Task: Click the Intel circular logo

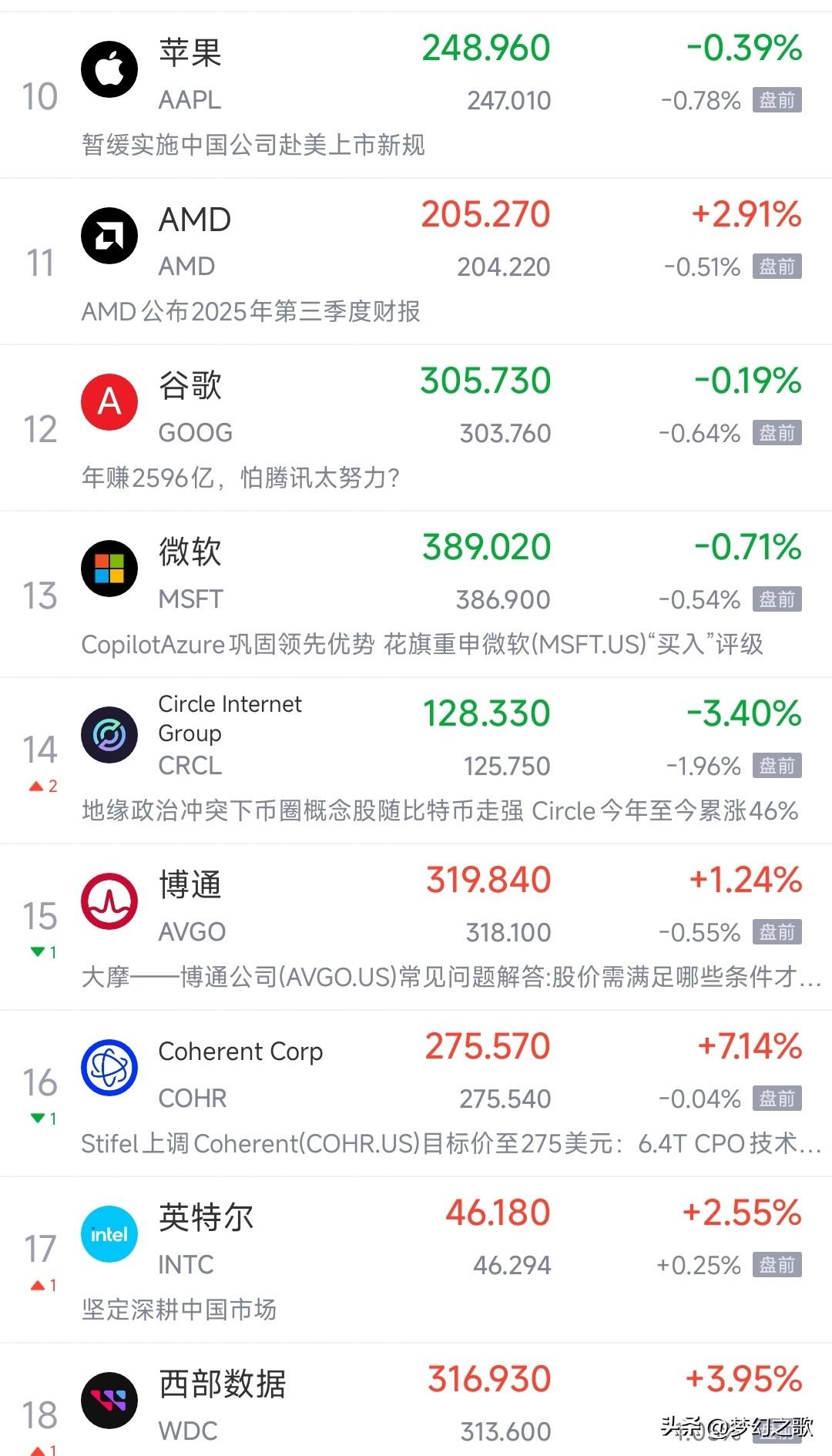Action: [x=109, y=1233]
